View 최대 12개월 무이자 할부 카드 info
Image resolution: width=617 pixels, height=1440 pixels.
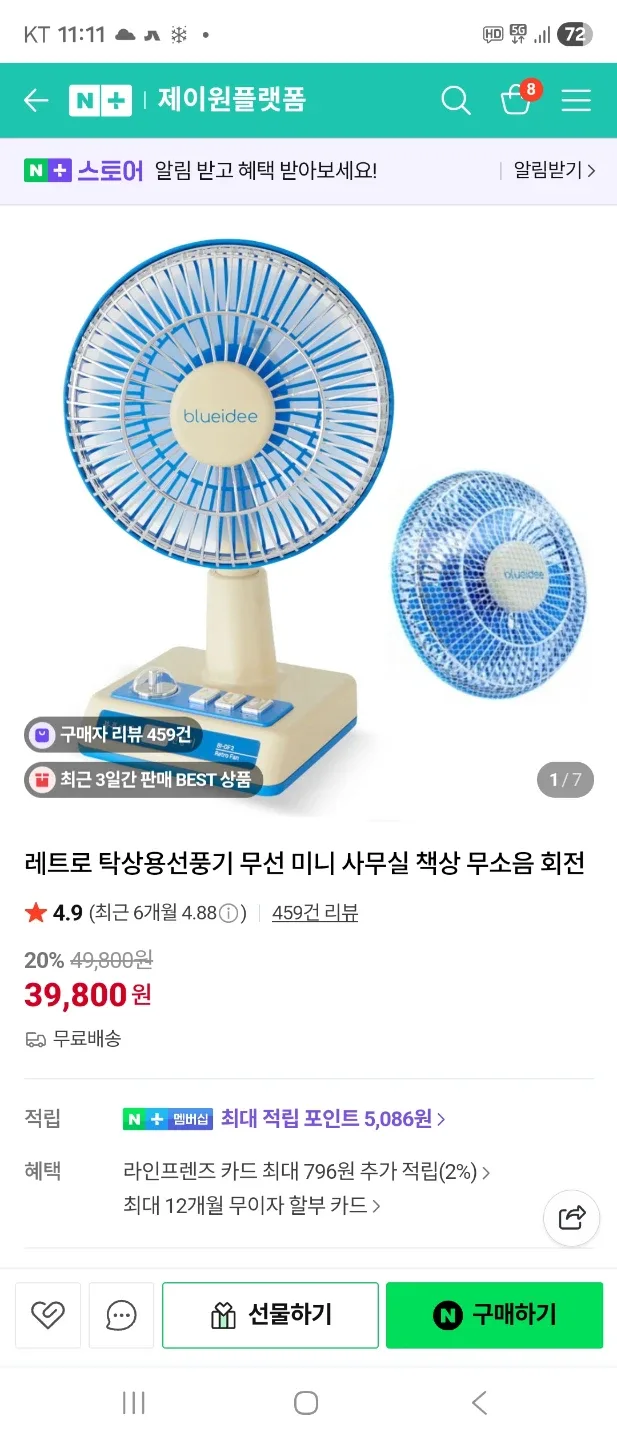point(252,1205)
